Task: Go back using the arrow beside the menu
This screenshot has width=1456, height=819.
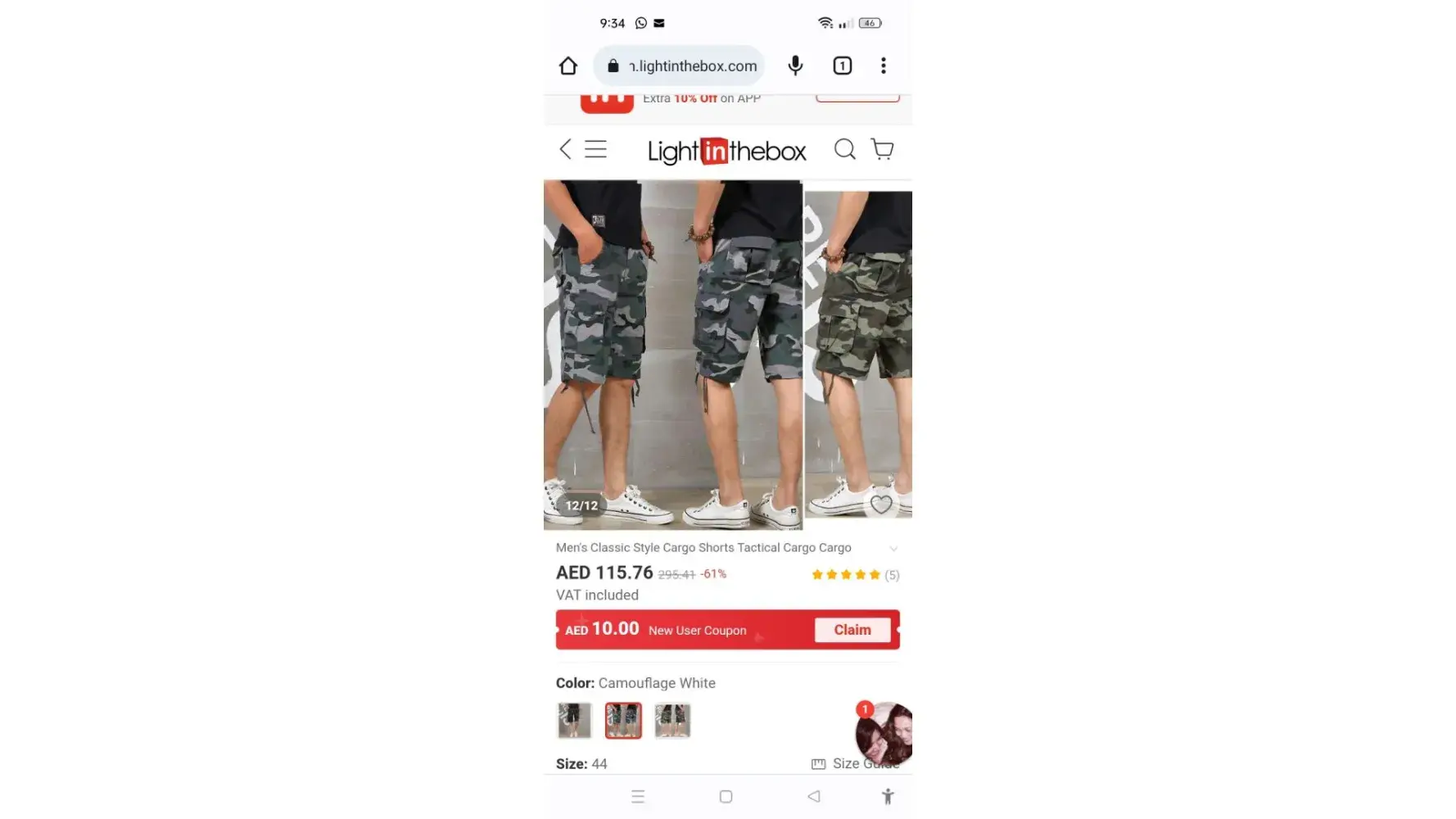Action: tap(565, 149)
